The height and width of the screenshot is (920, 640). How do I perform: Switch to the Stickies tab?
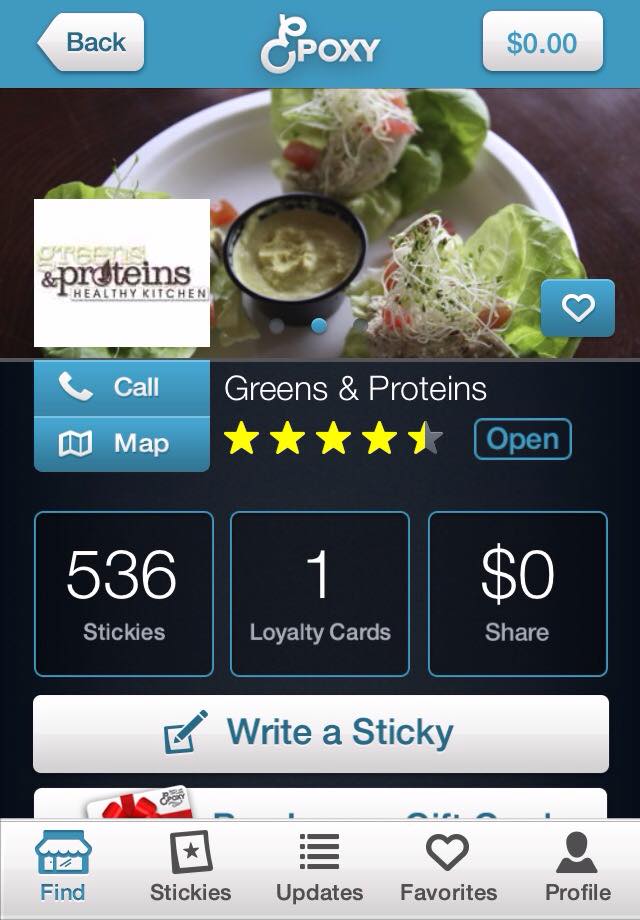[190, 865]
